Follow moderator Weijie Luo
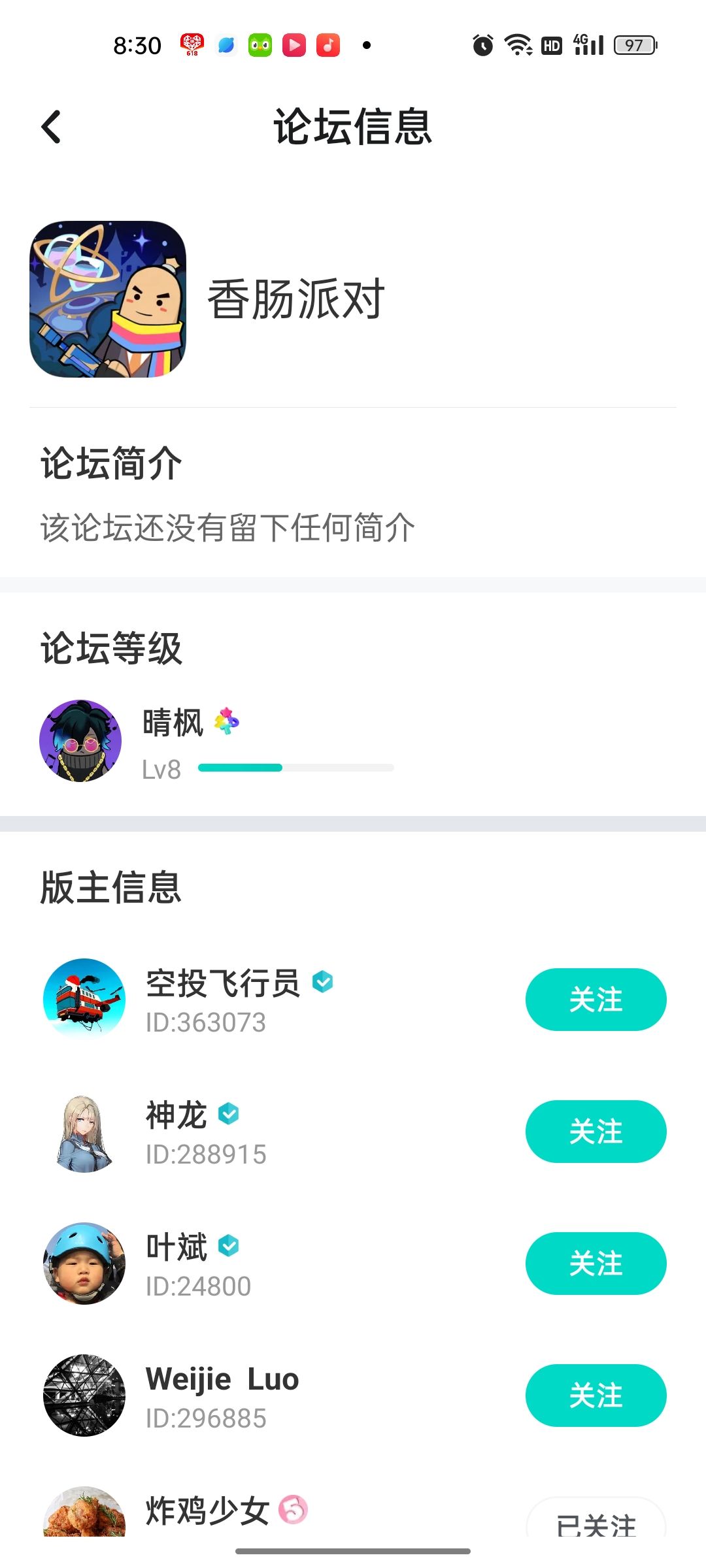This screenshot has width=706, height=1568. click(596, 1396)
